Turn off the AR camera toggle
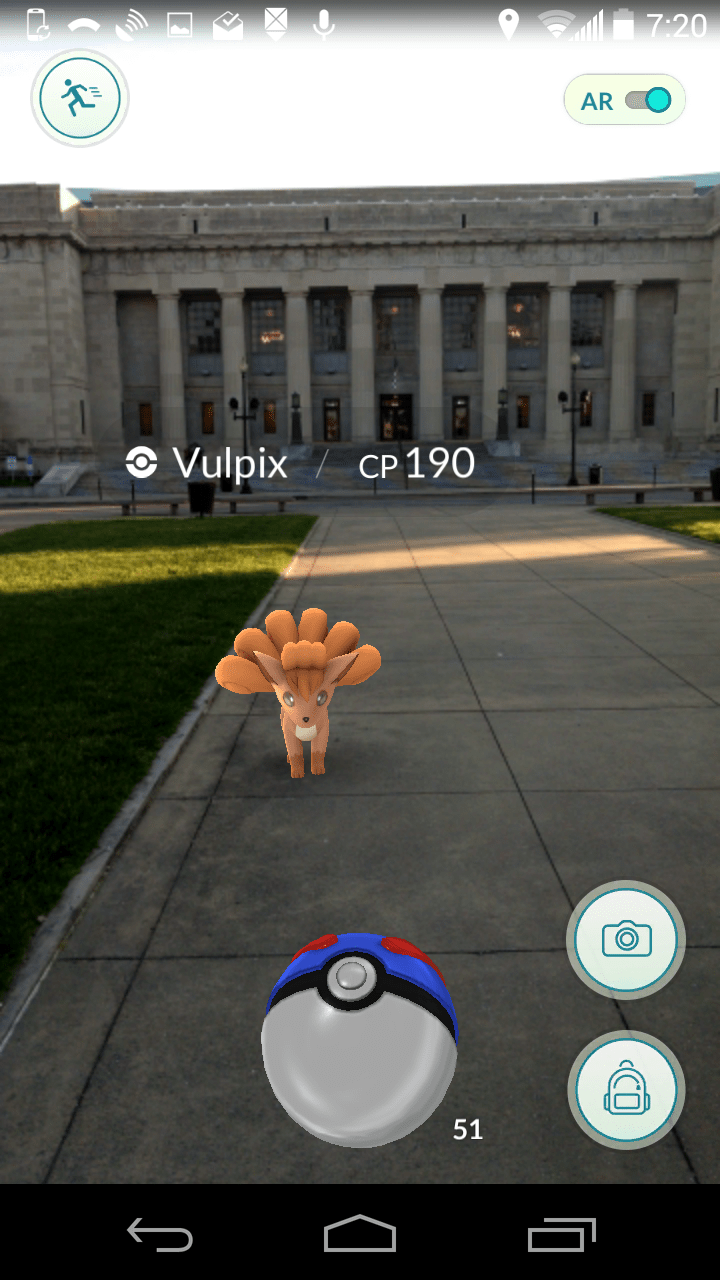The height and width of the screenshot is (1280, 720). coord(647,100)
